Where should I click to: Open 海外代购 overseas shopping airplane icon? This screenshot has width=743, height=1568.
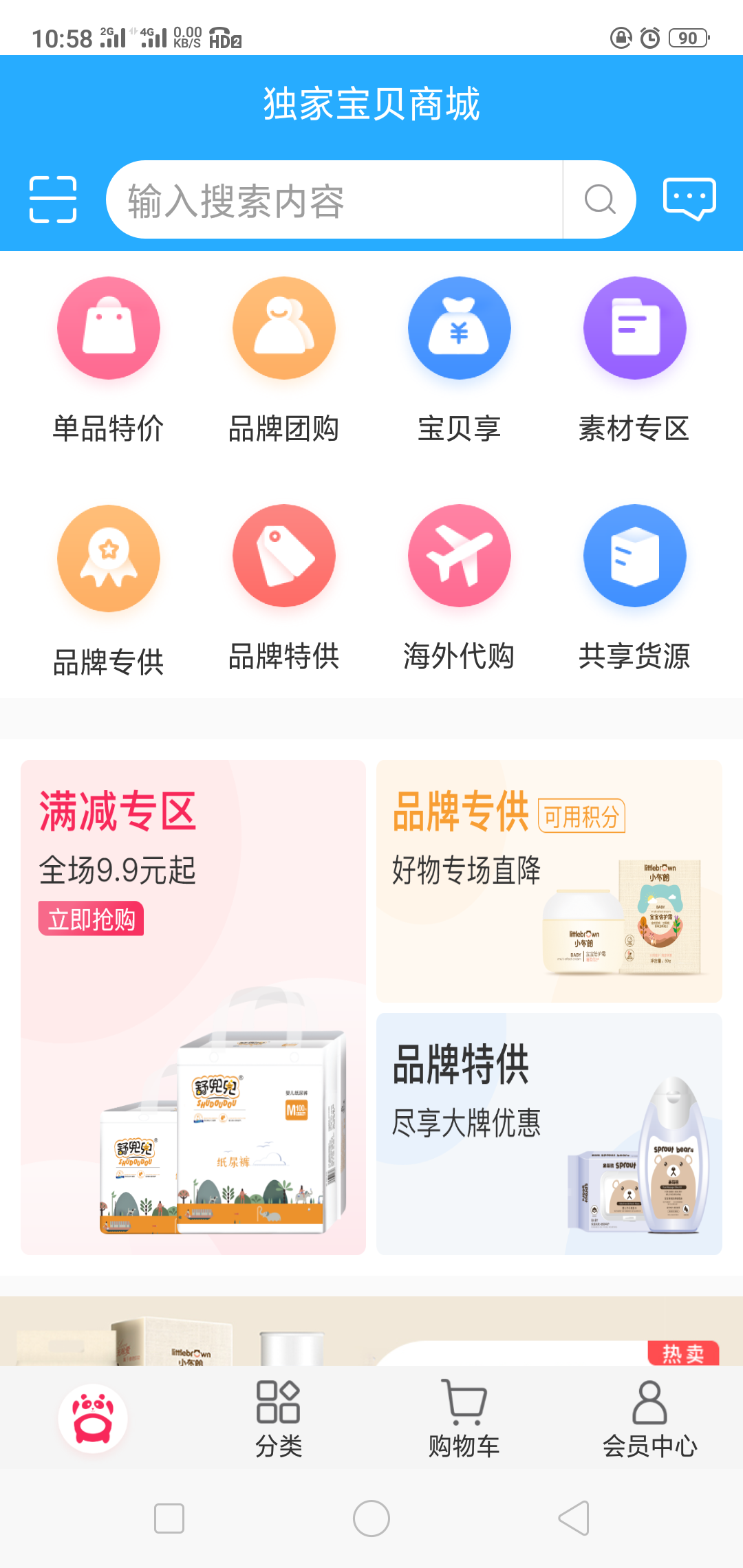pos(459,557)
